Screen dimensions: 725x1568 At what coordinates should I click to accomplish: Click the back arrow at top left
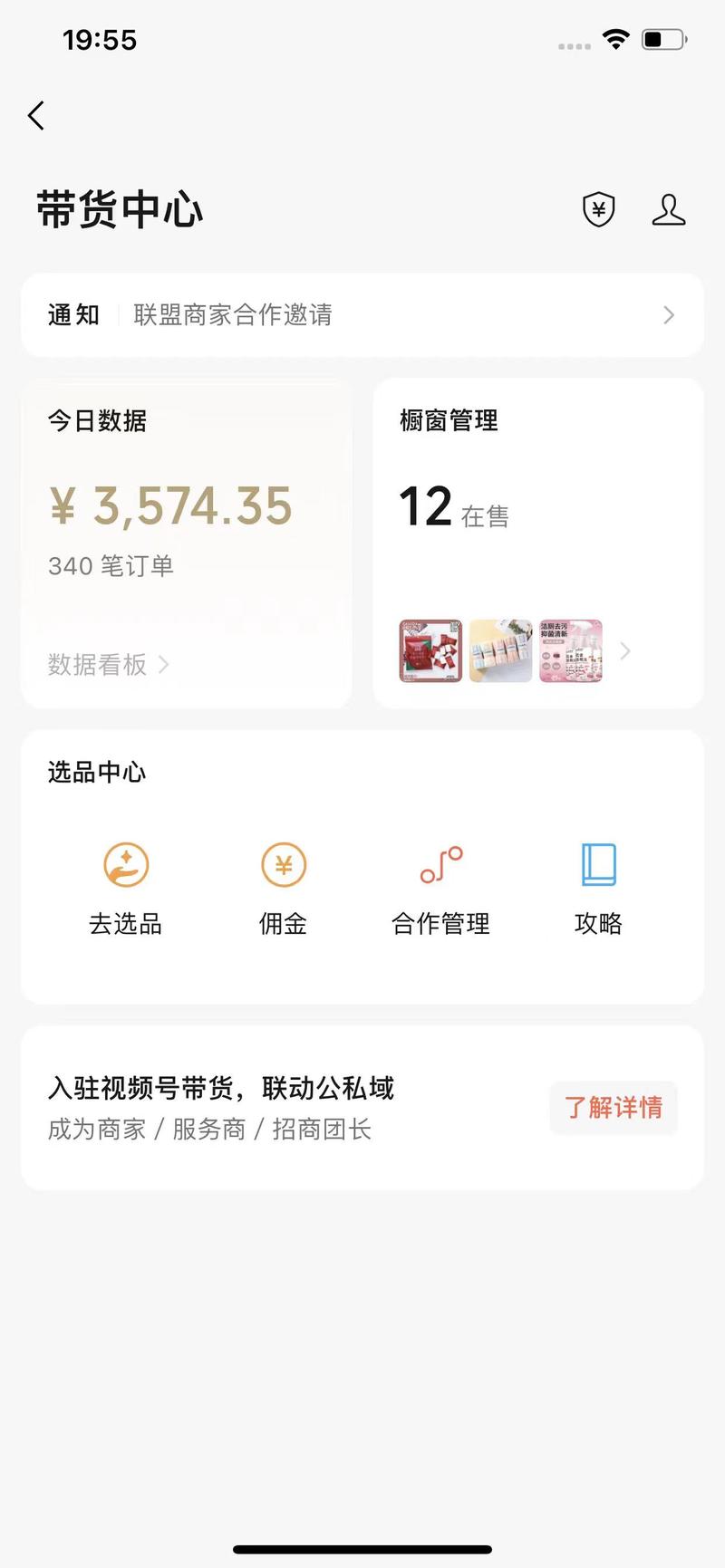click(x=36, y=116)
